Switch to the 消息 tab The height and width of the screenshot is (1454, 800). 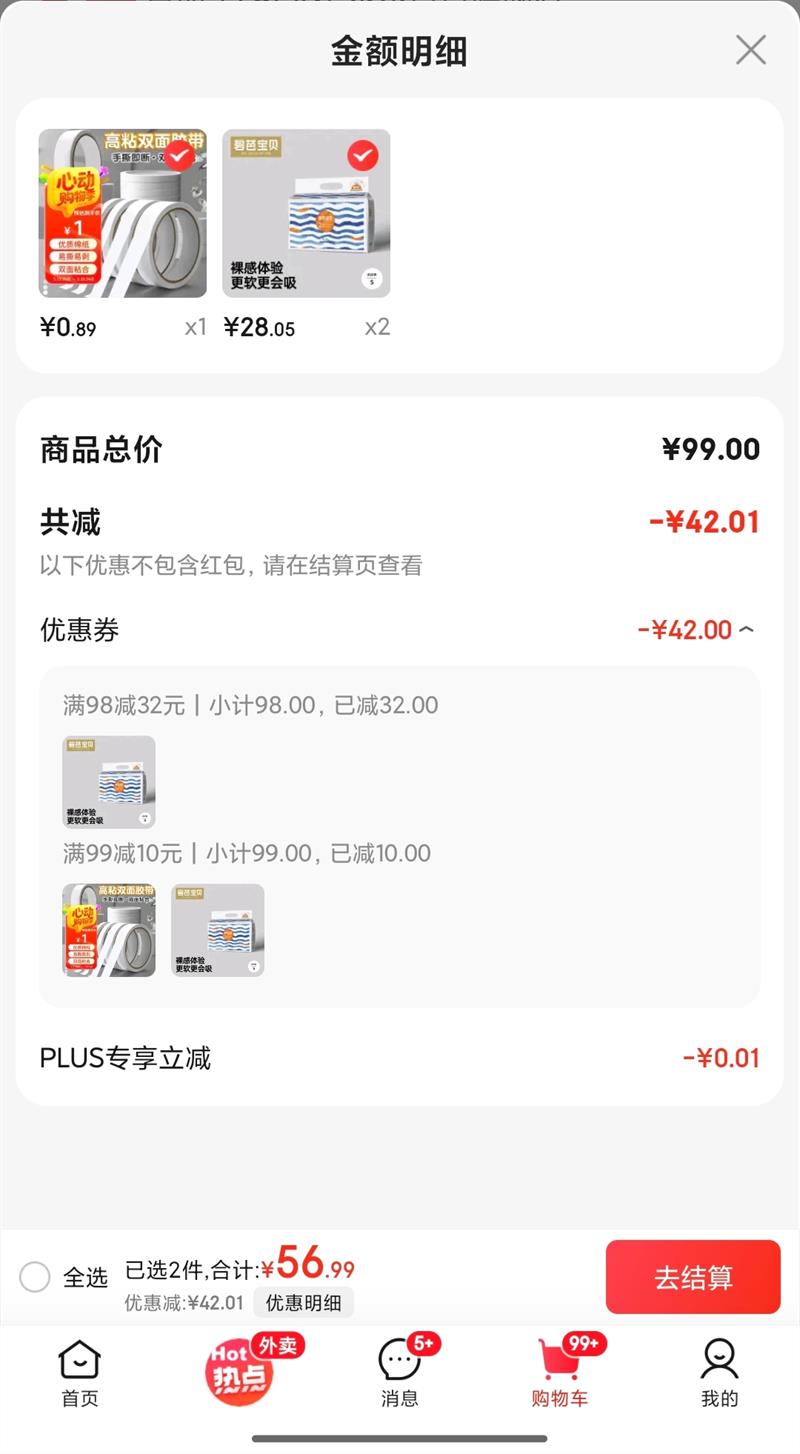(x=400, y=1372)
